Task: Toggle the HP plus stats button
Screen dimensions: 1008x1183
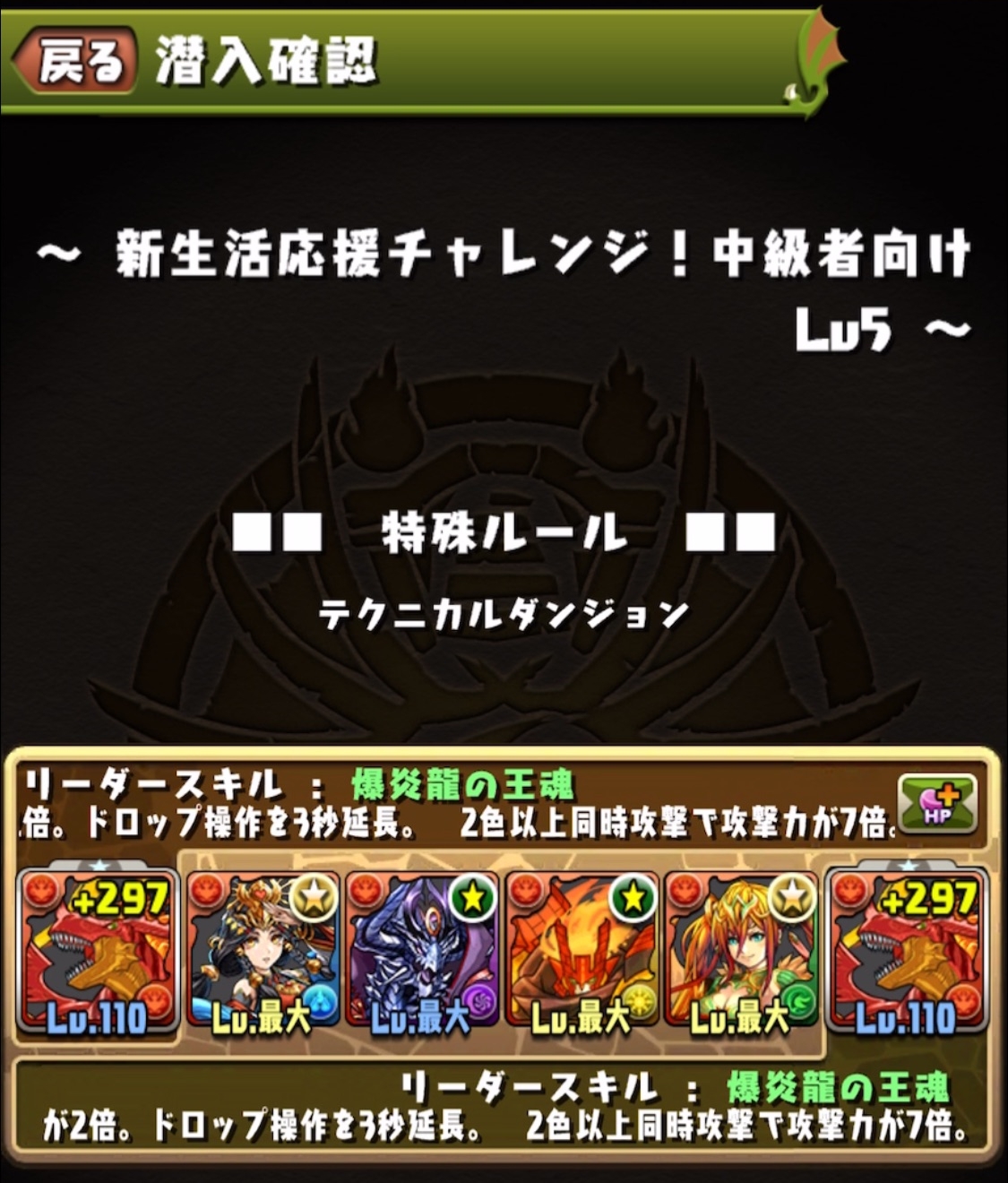Action: pyautogui.click(x=937, y=802)
